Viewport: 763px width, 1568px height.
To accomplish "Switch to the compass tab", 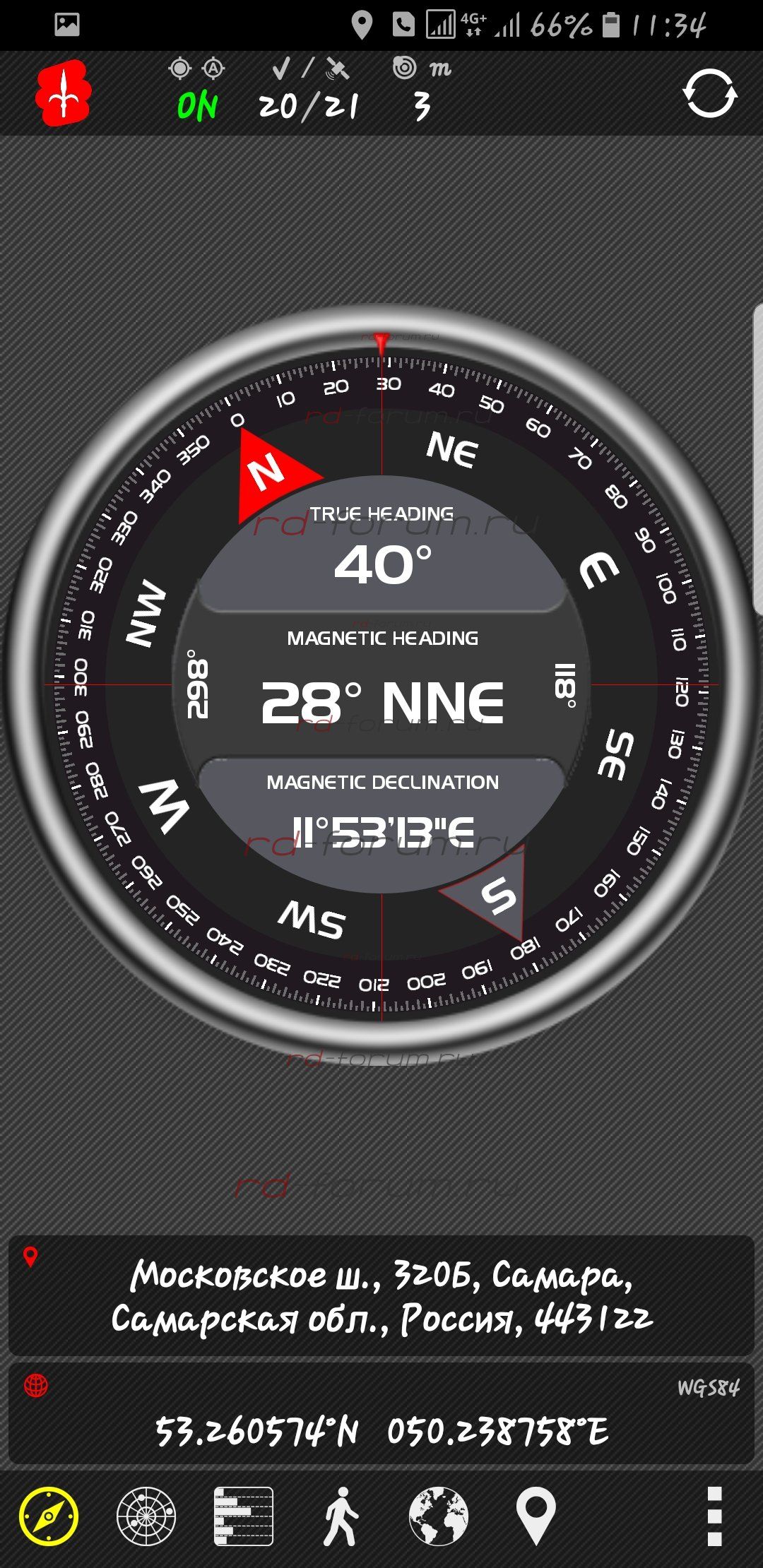I will pyautogui.click(x=49, y=1516).
